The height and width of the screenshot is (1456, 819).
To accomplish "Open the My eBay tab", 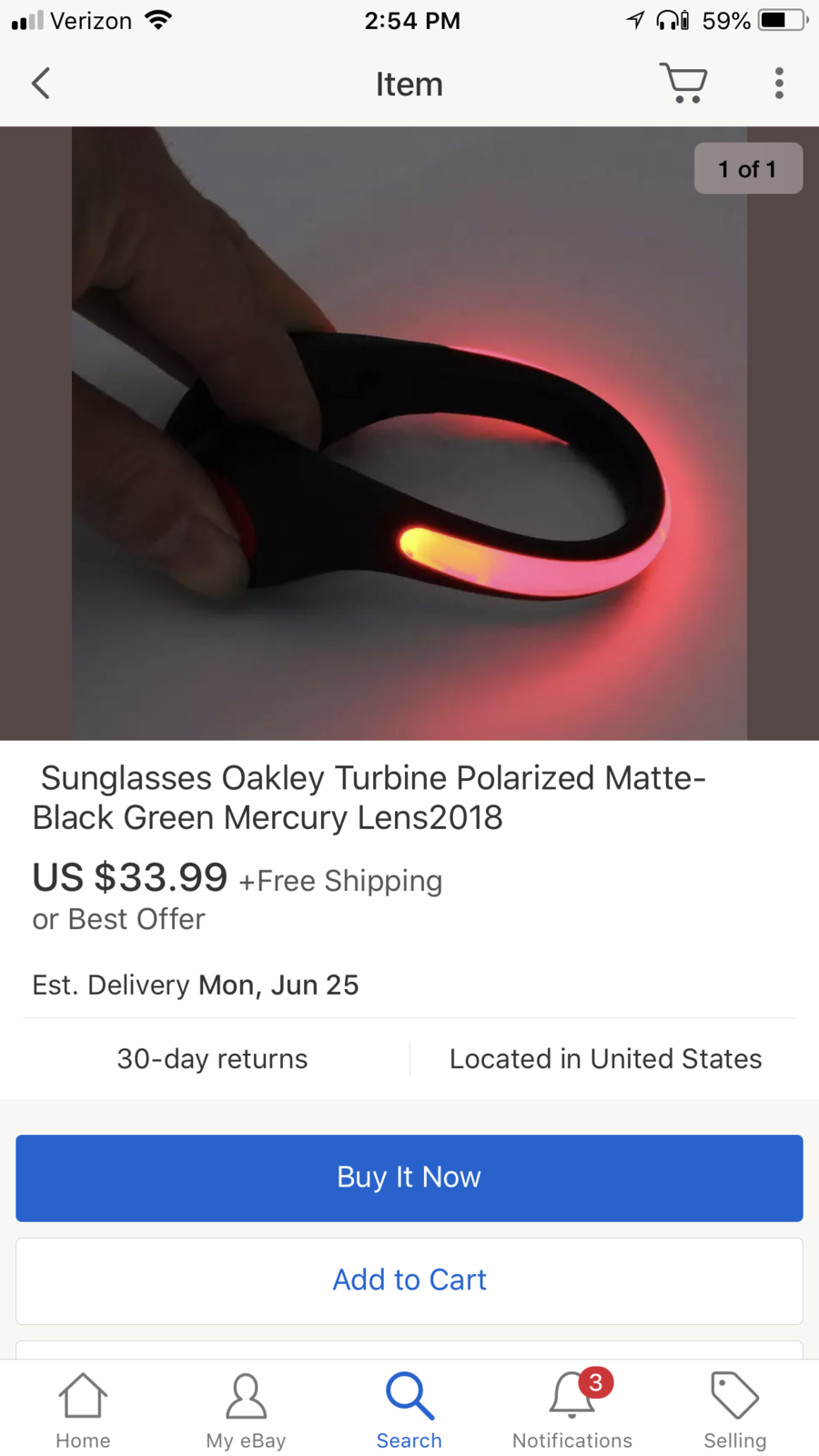I will pos(246,1410).
